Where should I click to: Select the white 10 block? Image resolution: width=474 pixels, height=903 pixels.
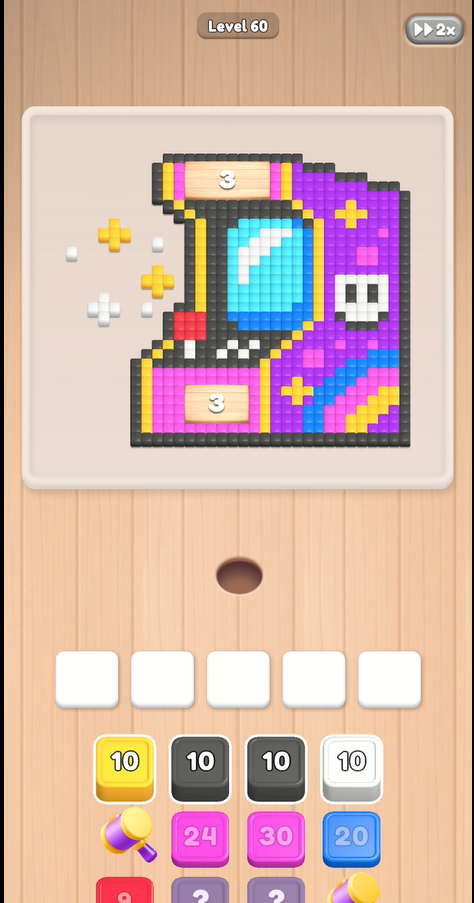(x=351, y=769)
